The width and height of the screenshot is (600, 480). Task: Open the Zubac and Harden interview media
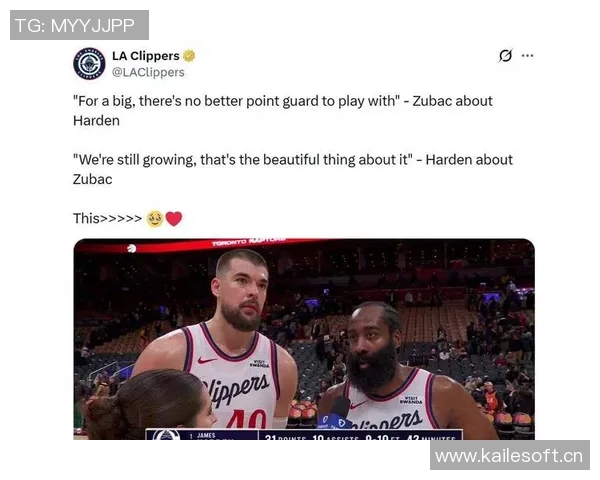(303, 338)
